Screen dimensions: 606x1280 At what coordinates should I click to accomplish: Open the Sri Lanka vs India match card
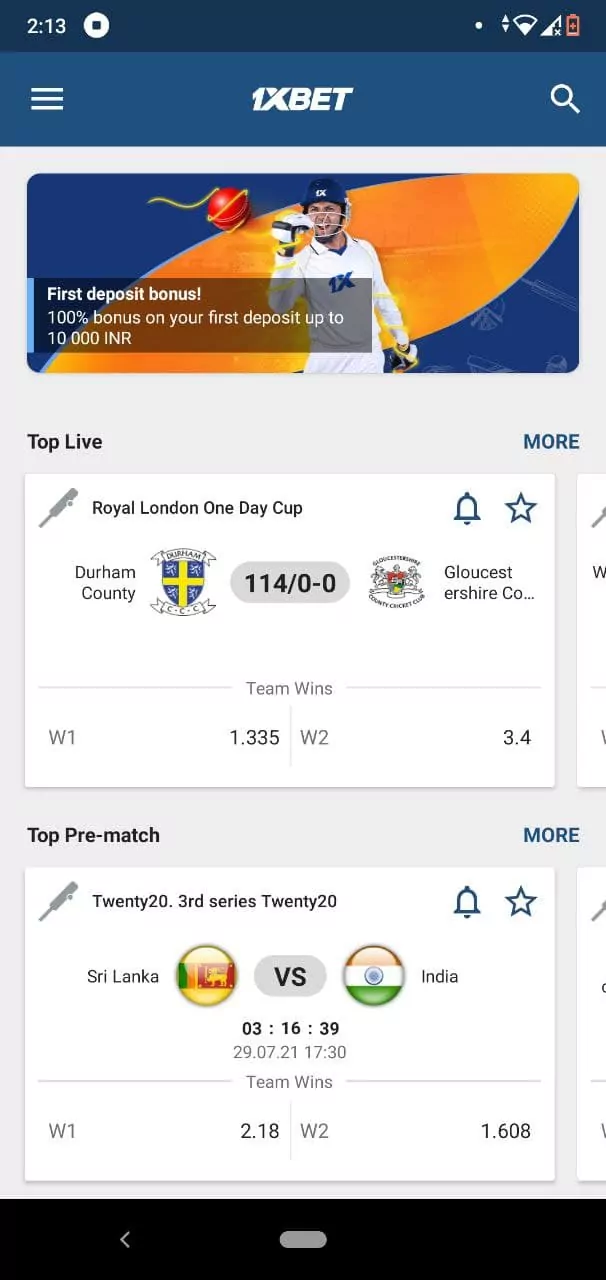(x=290, y=990)
